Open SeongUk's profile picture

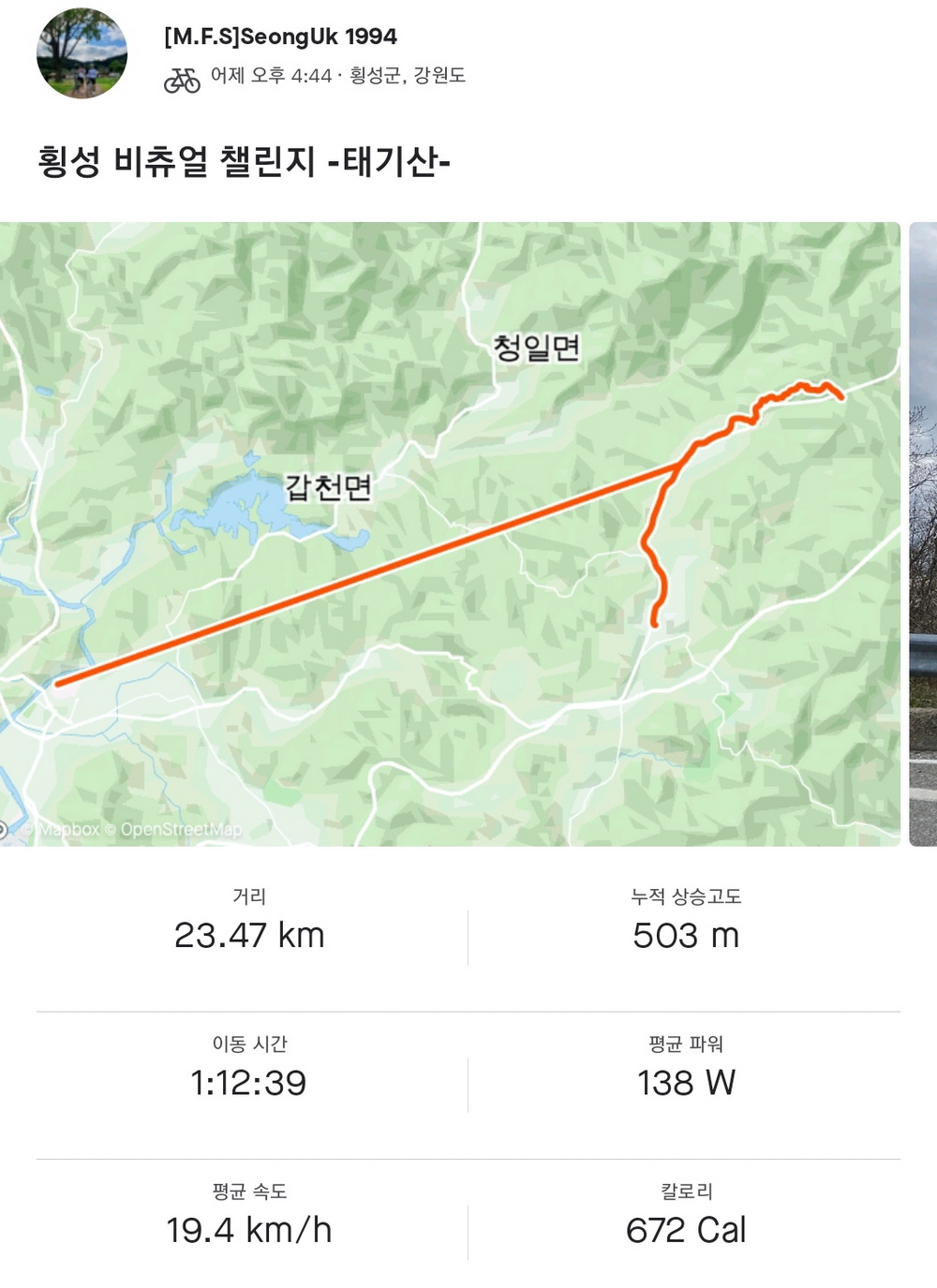click(82, 53)
